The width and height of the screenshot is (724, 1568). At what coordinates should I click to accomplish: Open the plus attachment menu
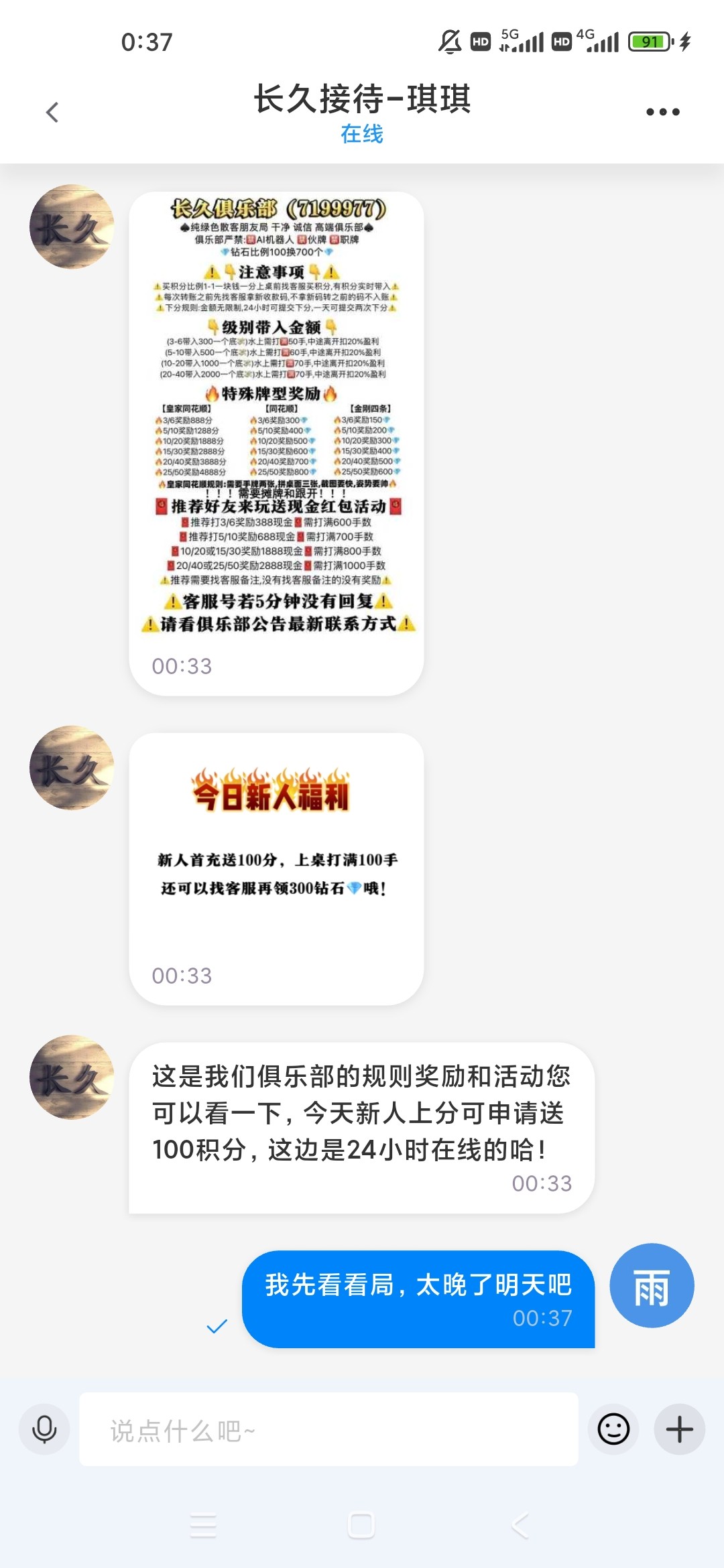click(x=679, y=1429)
